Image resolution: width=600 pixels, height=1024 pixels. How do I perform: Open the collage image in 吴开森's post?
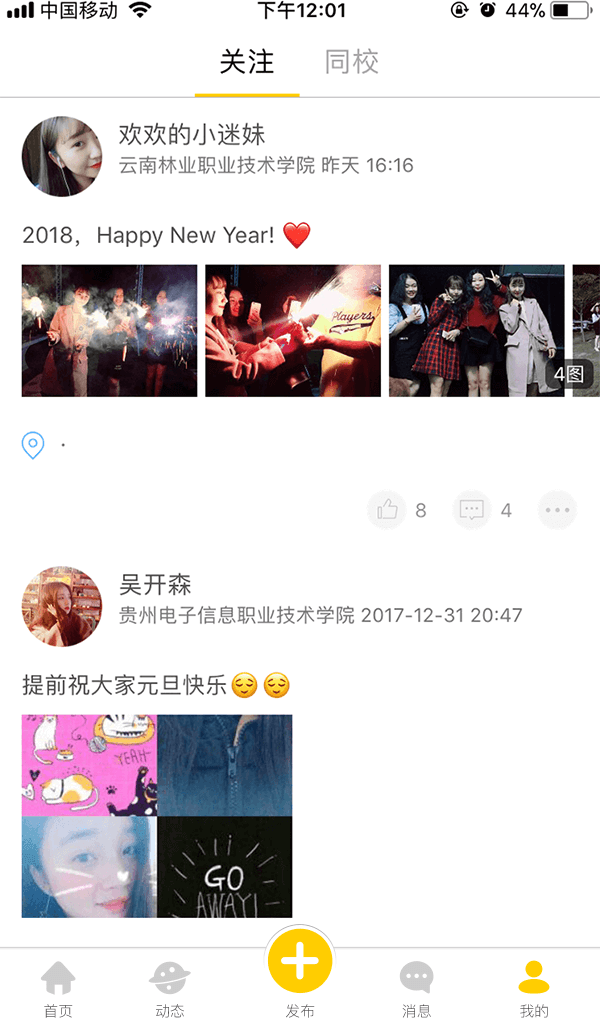157,816
